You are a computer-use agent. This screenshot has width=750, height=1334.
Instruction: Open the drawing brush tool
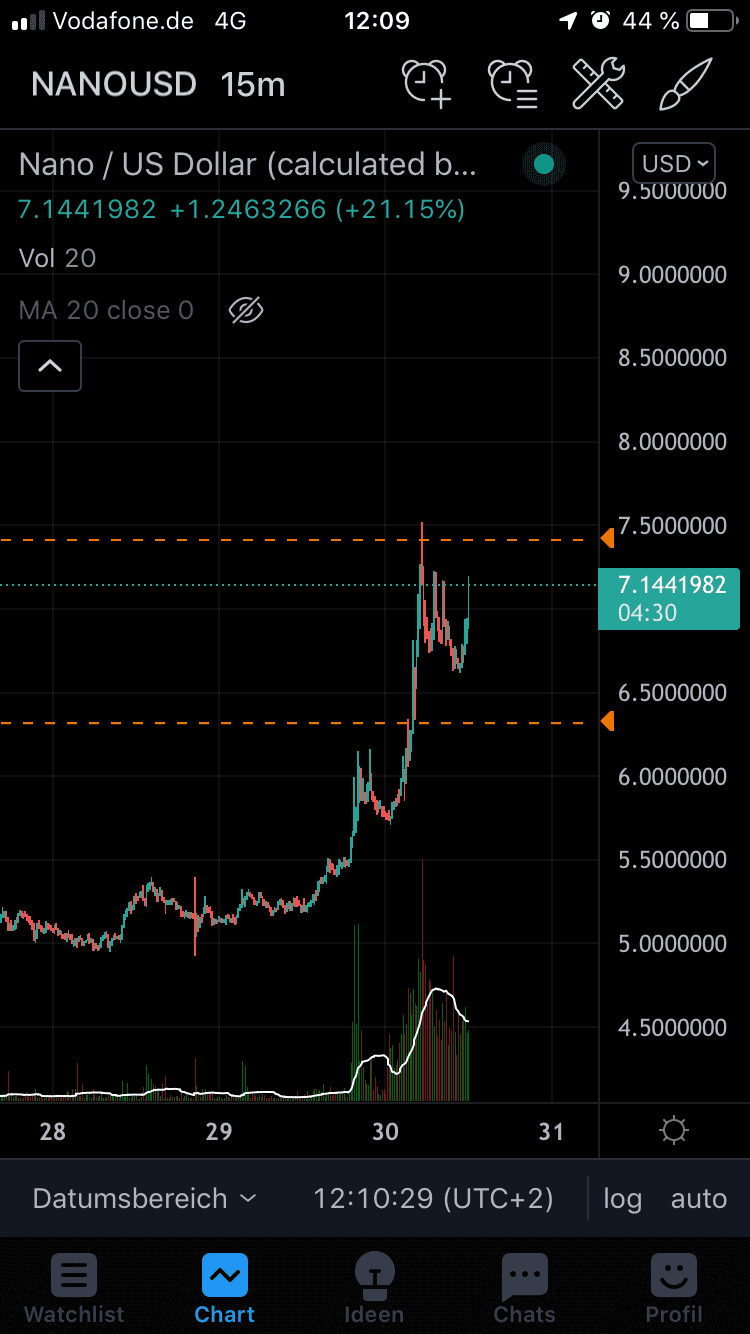click(685, 83)
